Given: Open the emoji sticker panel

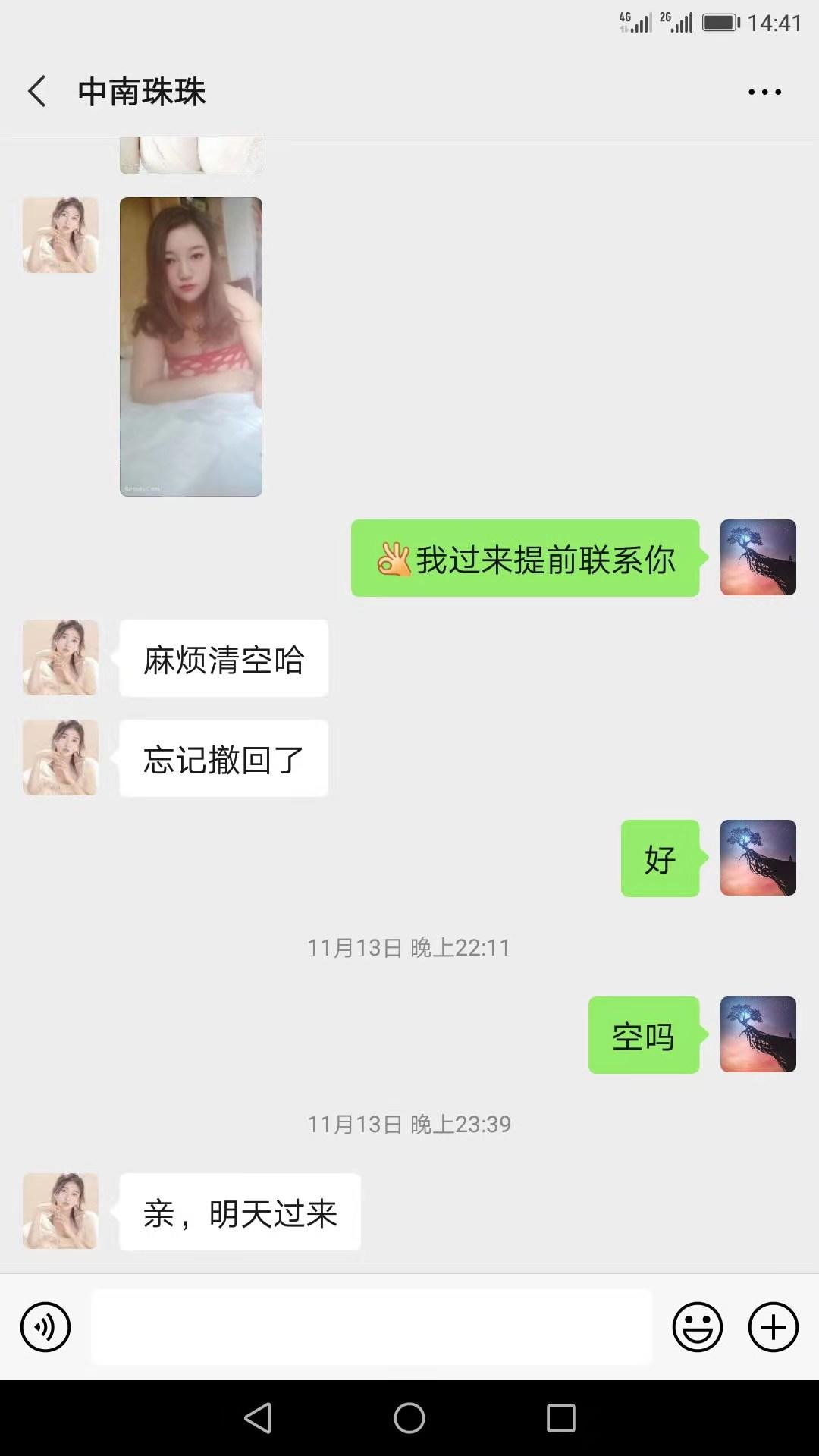Looking at the screenshot, I should click(x=697, y=1327).
